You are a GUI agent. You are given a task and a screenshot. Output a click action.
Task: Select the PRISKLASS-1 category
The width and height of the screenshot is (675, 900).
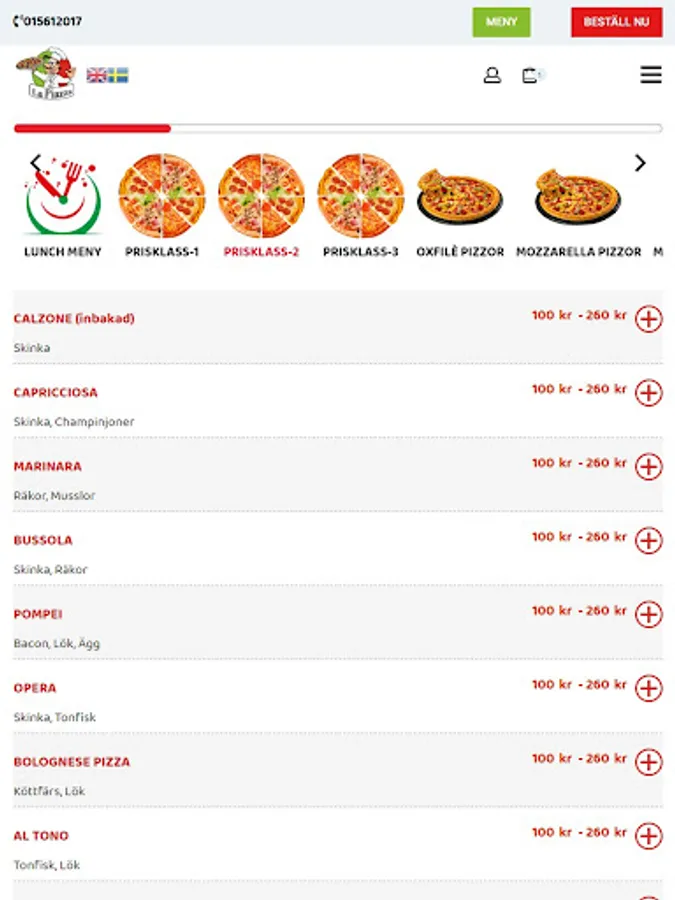pos(162,205)
